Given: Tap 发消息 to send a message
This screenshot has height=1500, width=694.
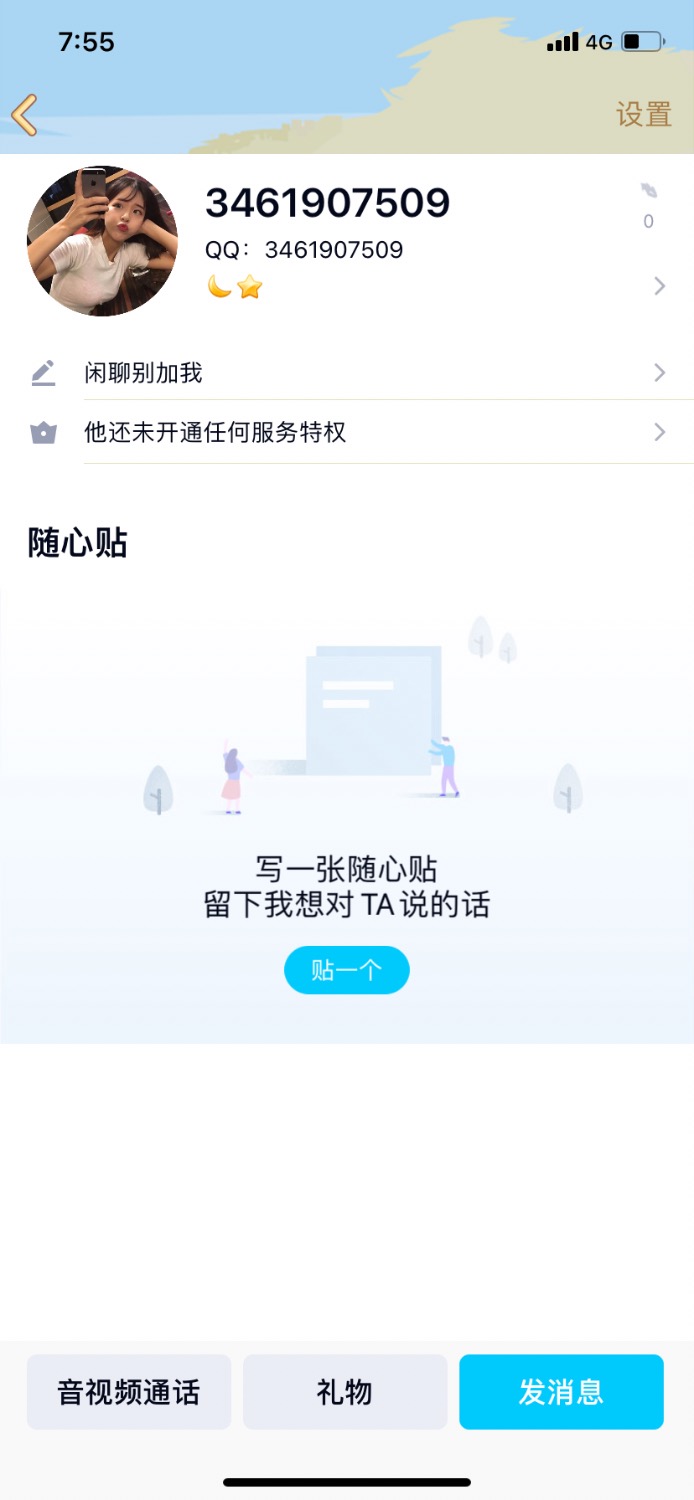Looking at the screenshot, I should tap(561, 1392).
